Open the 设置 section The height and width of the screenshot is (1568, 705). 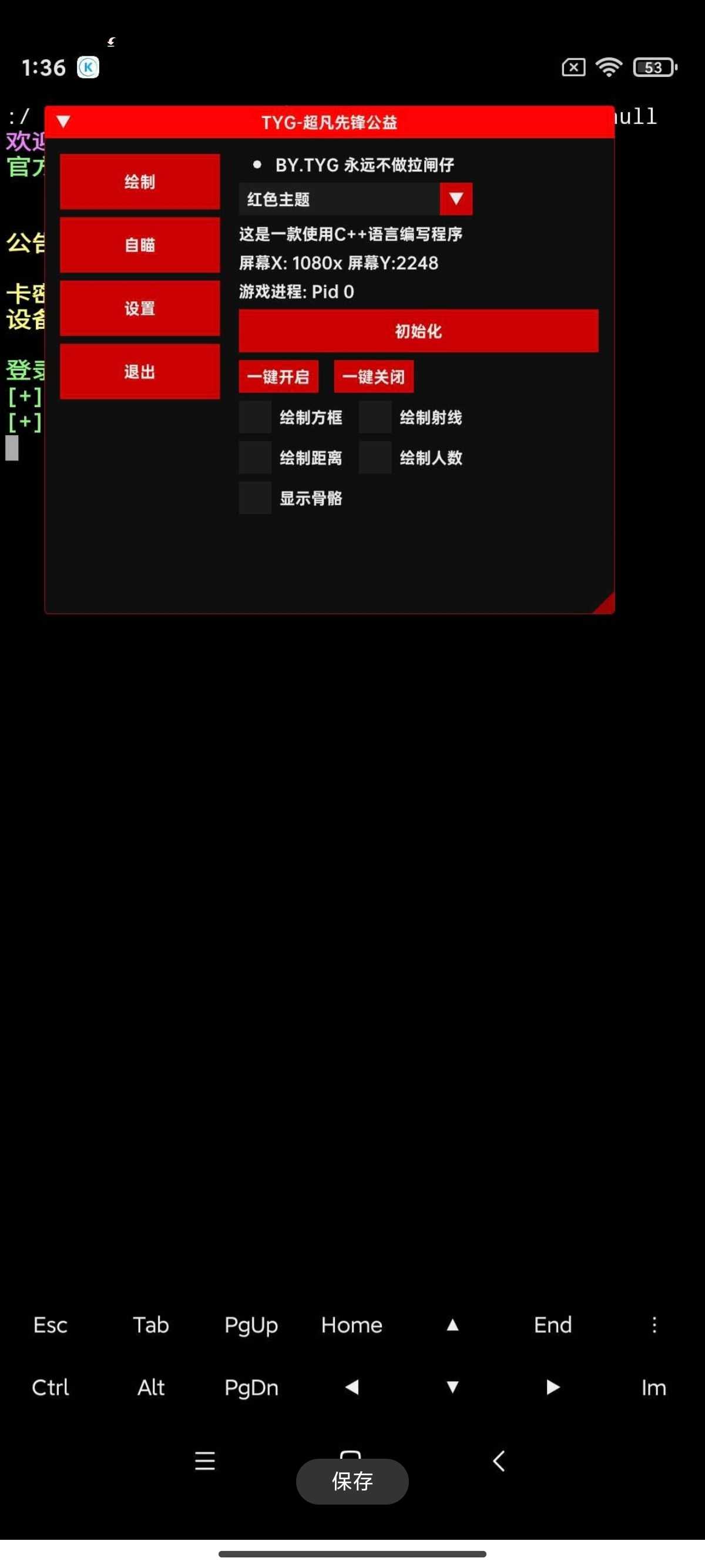139,308
